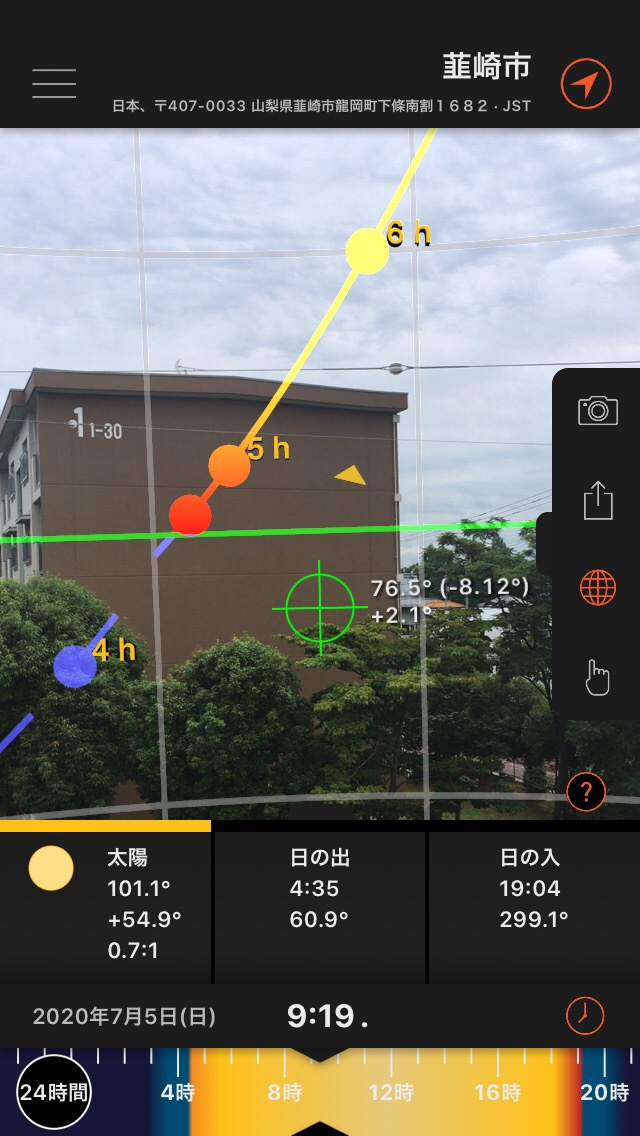Tap the location arrow icon
The width and height of the screenshot is (640, 1136).
[x=585, y=84]
